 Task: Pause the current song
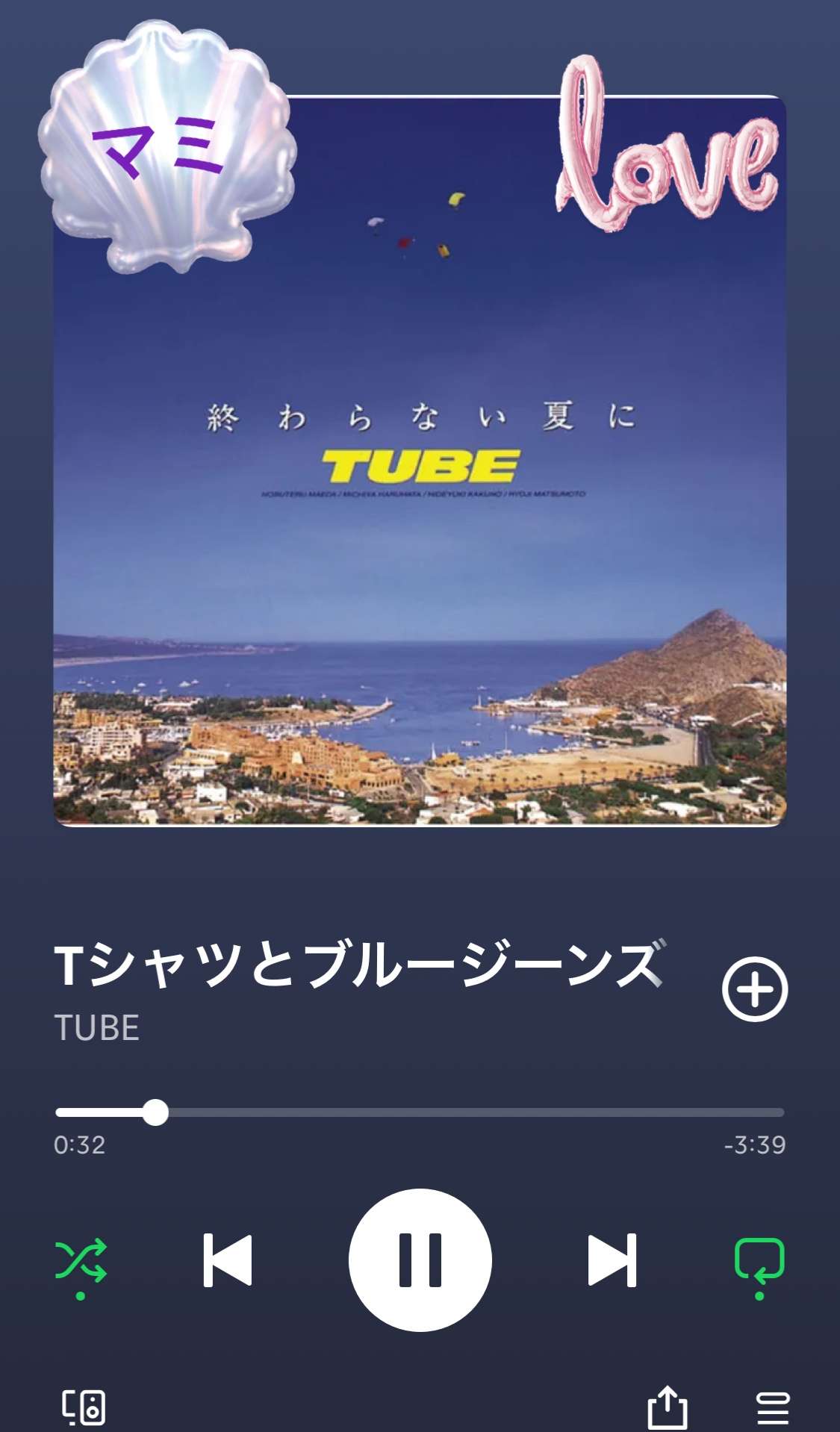(x=420, y=1260)
